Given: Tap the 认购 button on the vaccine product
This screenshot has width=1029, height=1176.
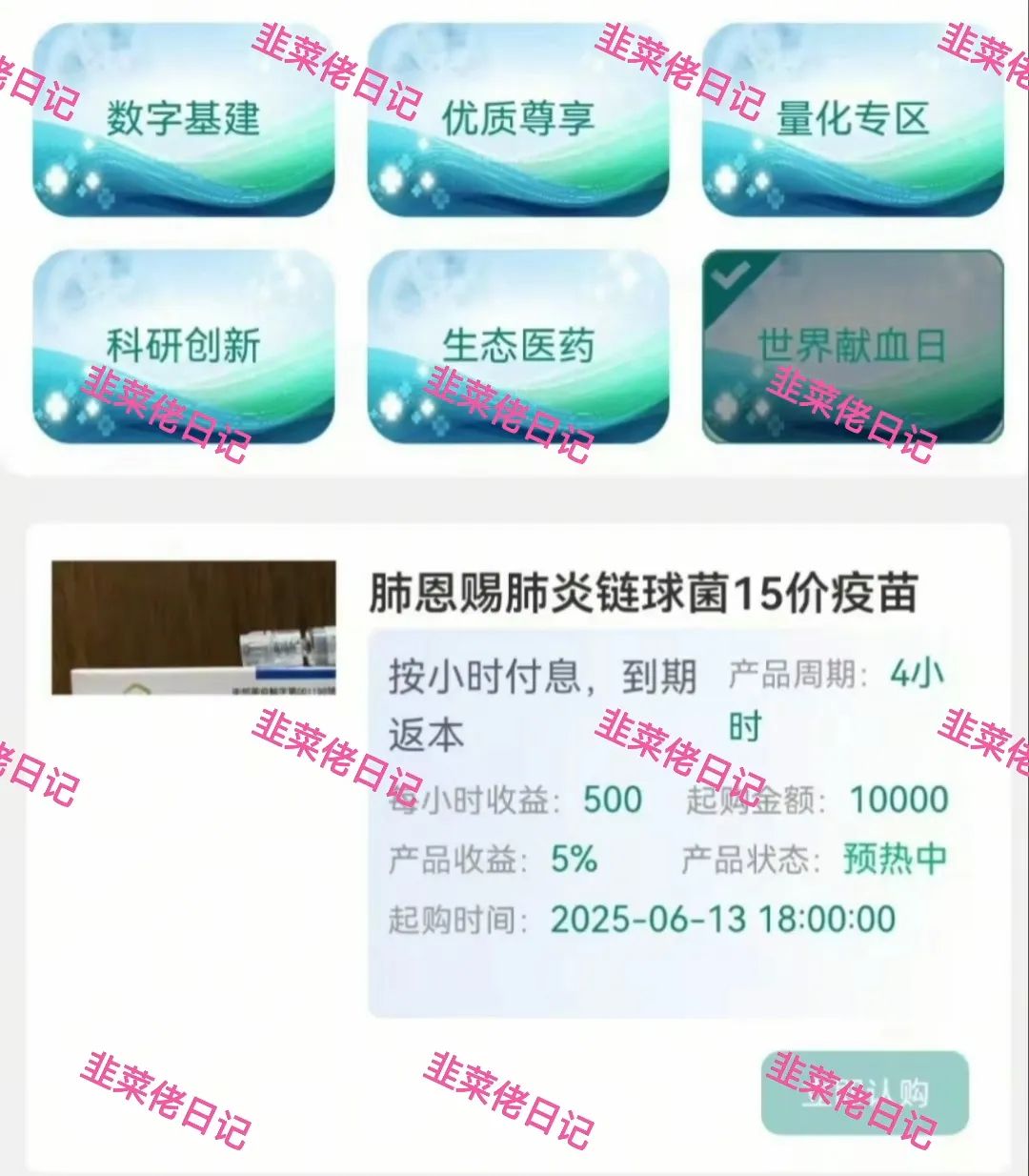Looking at the screenshot, I should 864,1093.
